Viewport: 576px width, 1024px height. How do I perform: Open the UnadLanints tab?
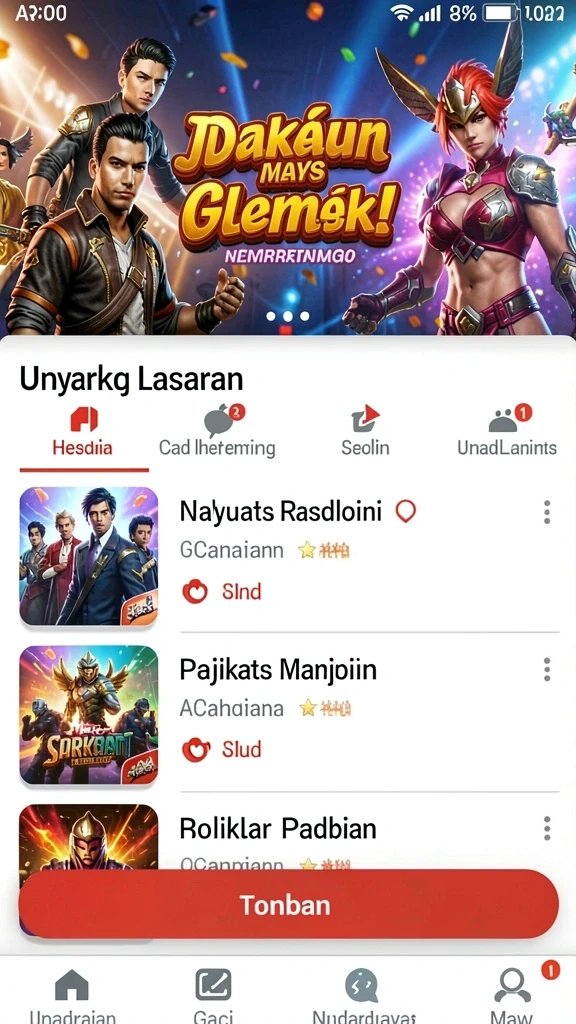(507, 432)
